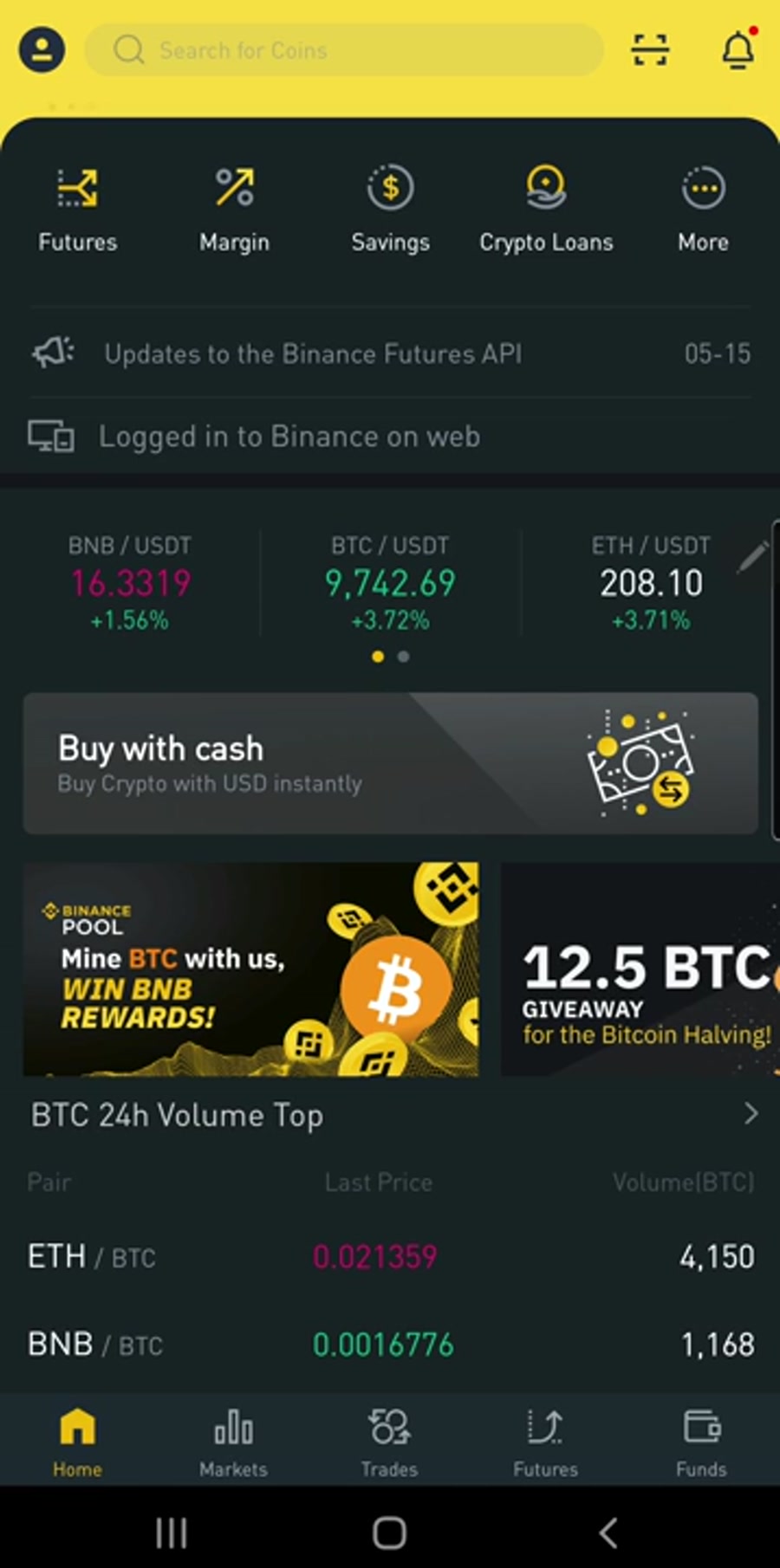
Task: Open the BTC / USDT ticker
Action: (390, 582)
